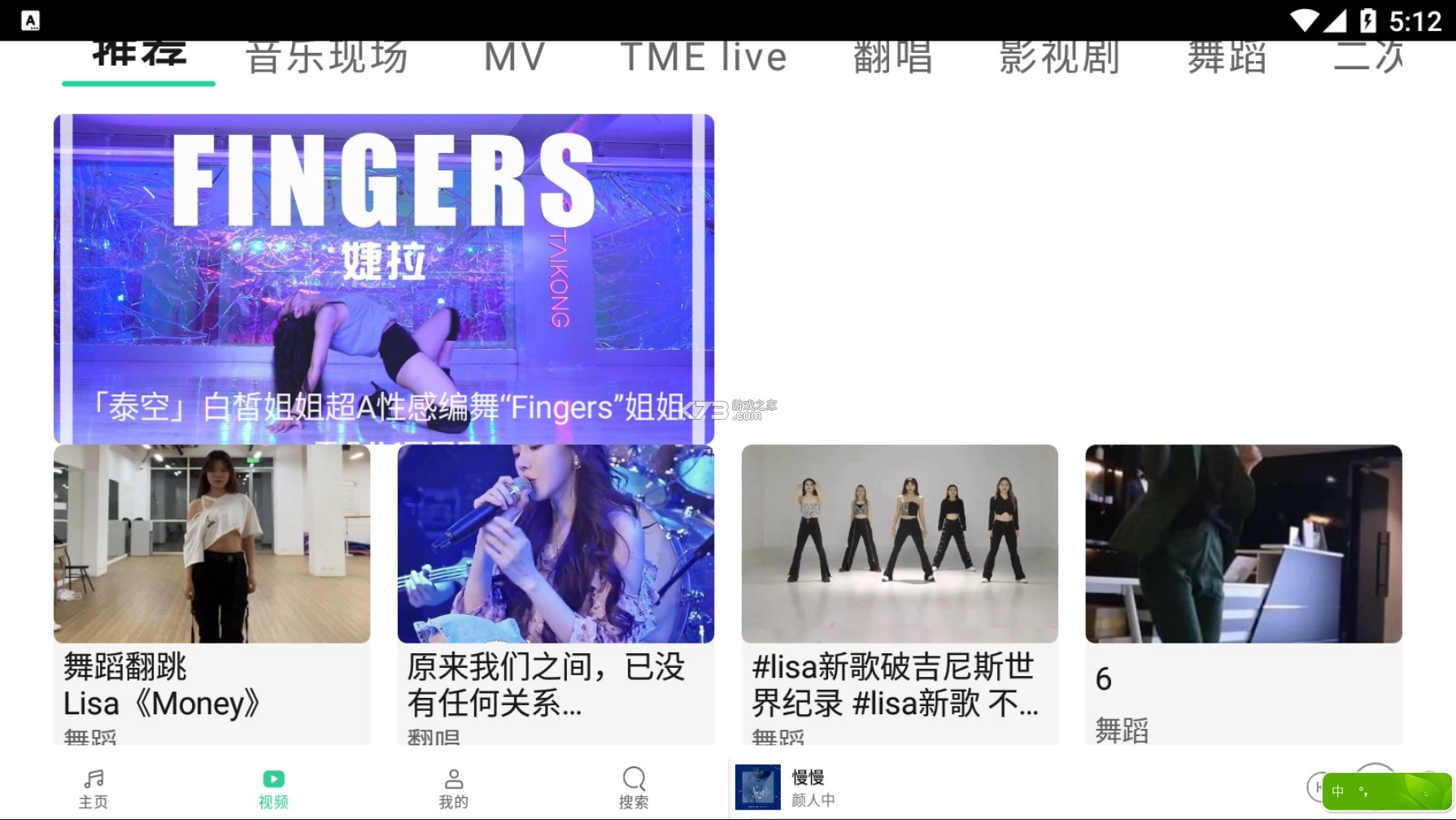
Task: Switch to the 音乐现场 tab
Action: pos(326,59)
